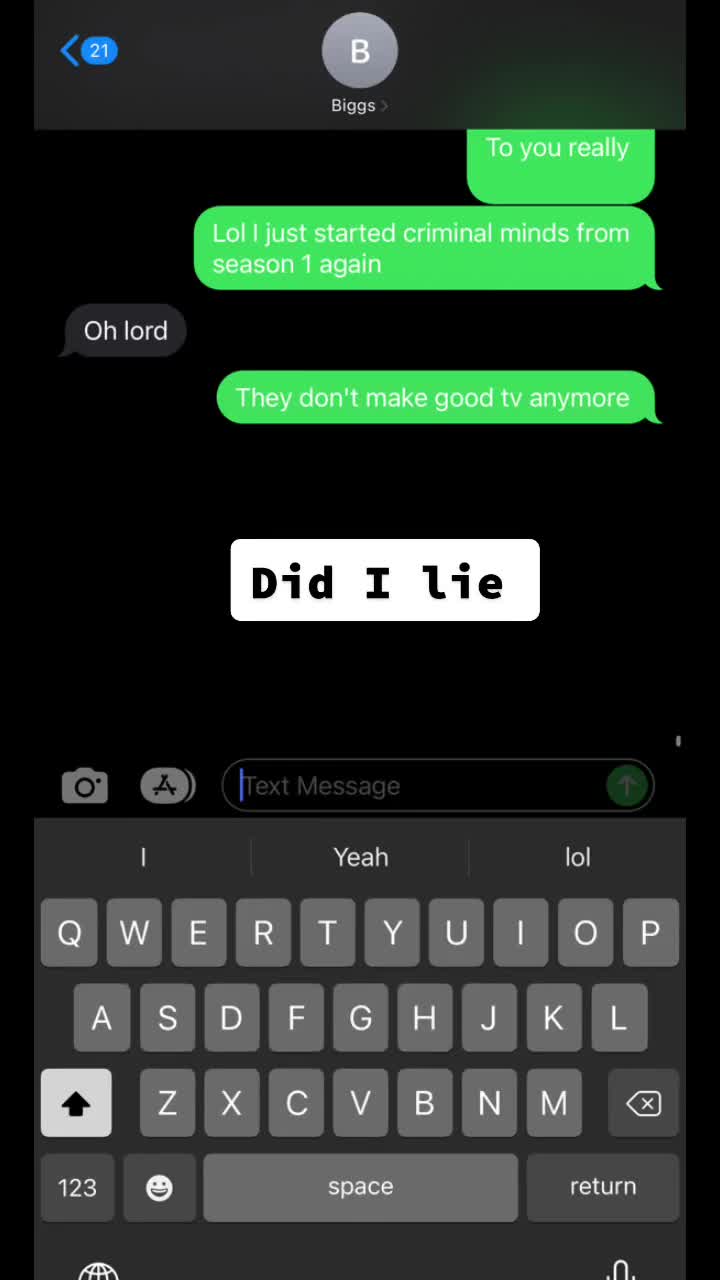Choose the "I" predictive suggestion
Viewport: 720px width, 1280px height.
point(143,857)
